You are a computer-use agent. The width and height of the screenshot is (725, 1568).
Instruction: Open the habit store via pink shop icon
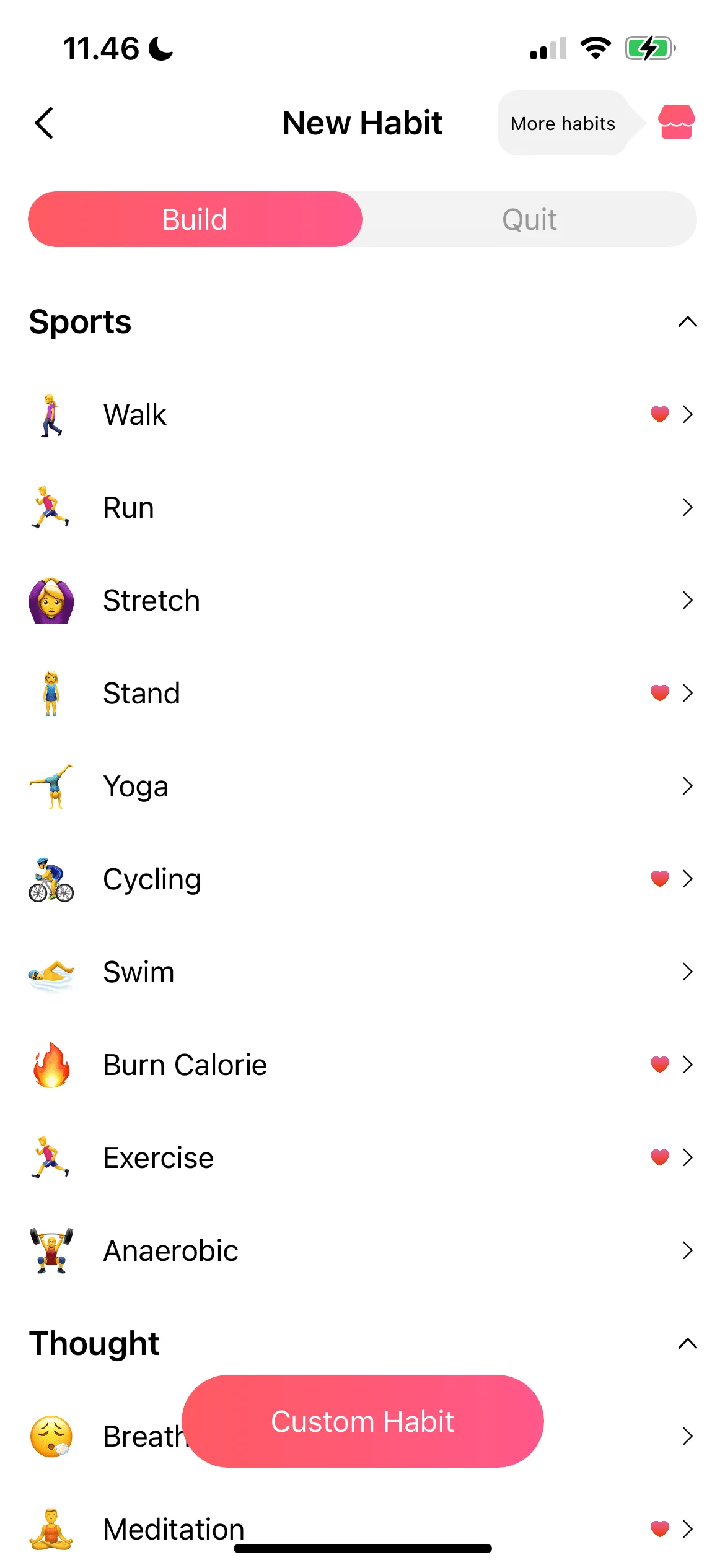(675, 123)
